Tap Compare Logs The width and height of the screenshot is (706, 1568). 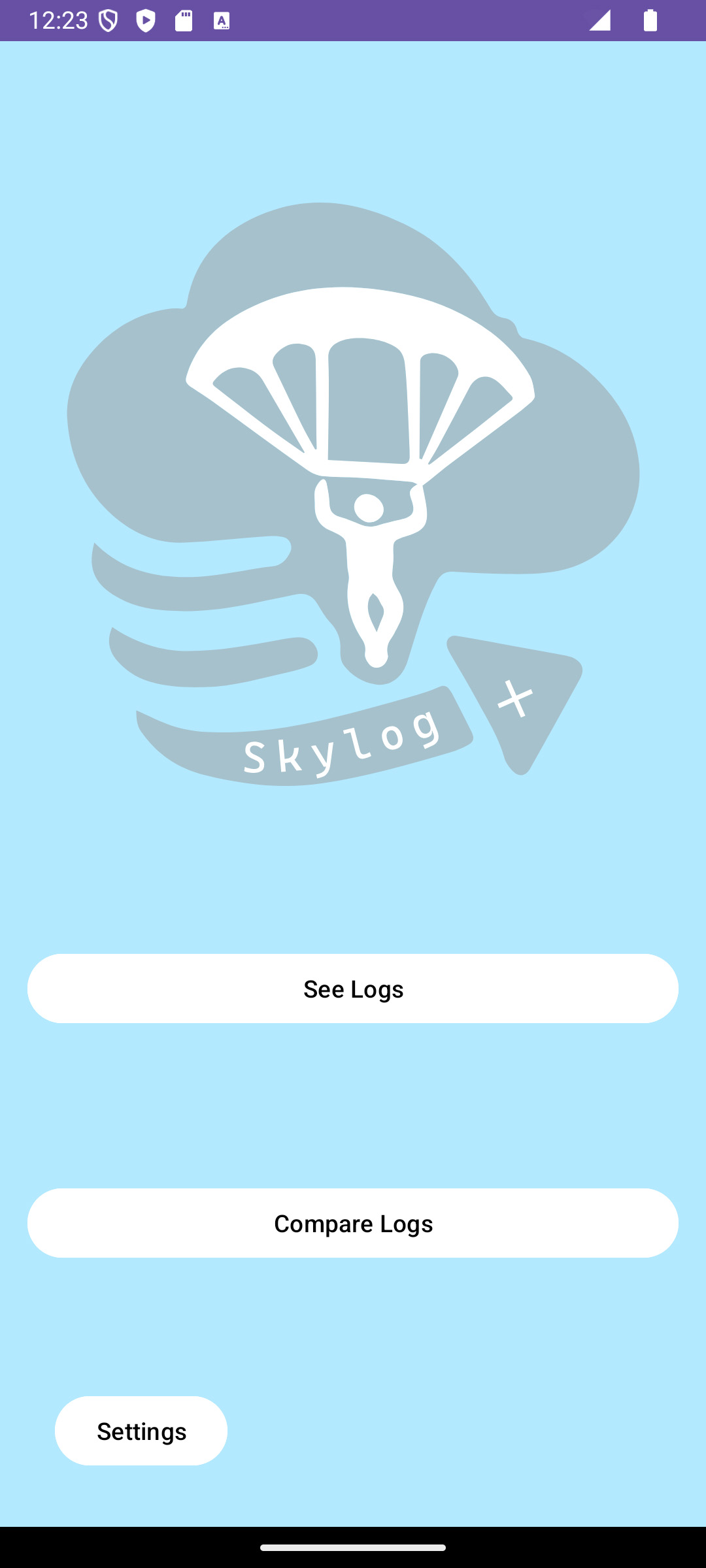[353, 1223]
